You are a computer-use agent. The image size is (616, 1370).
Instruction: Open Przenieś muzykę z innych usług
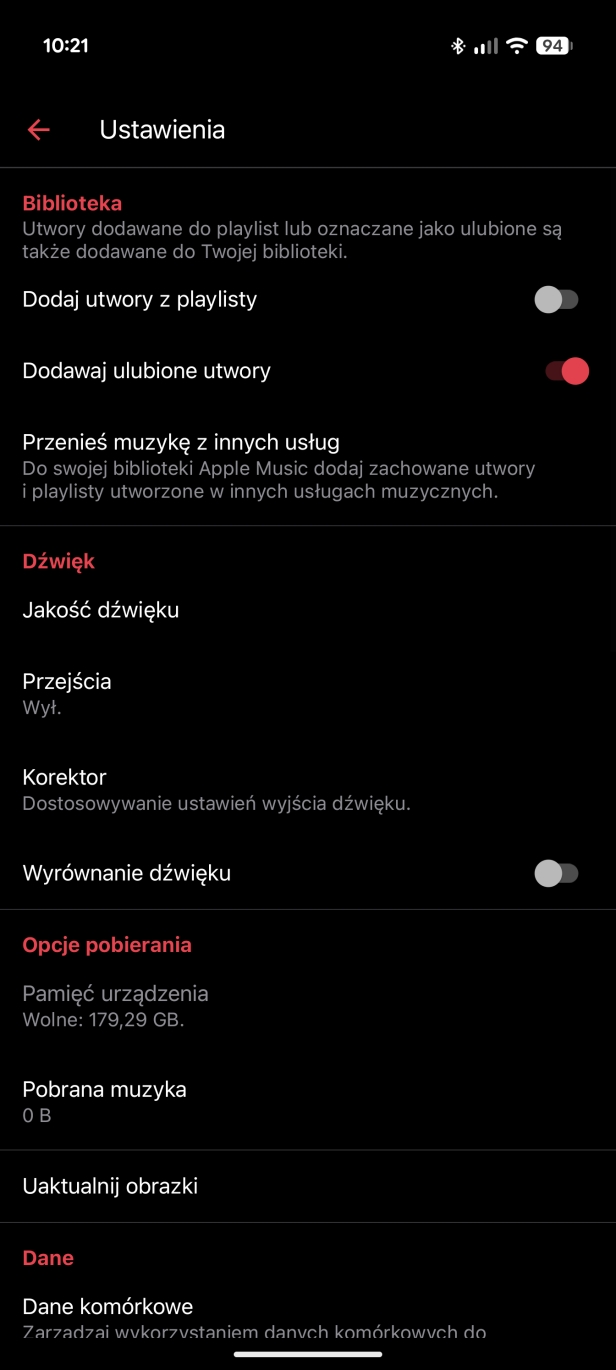pos(308,465)
